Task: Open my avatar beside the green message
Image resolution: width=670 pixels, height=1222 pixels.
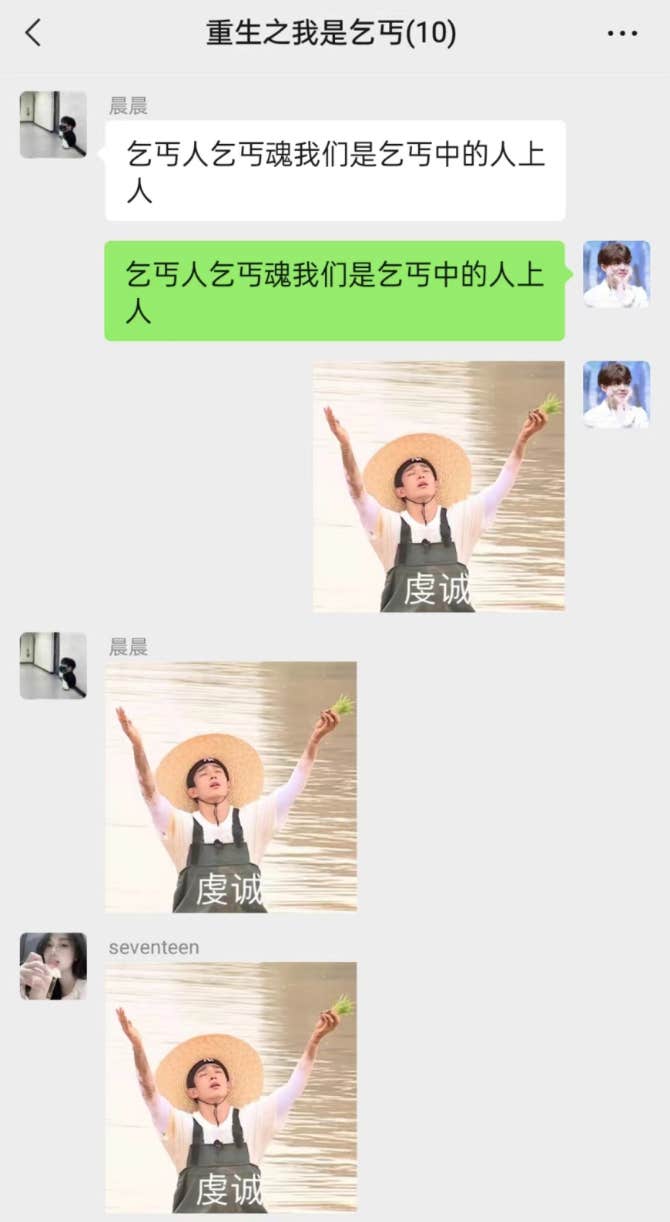Action: pos(616,274)
